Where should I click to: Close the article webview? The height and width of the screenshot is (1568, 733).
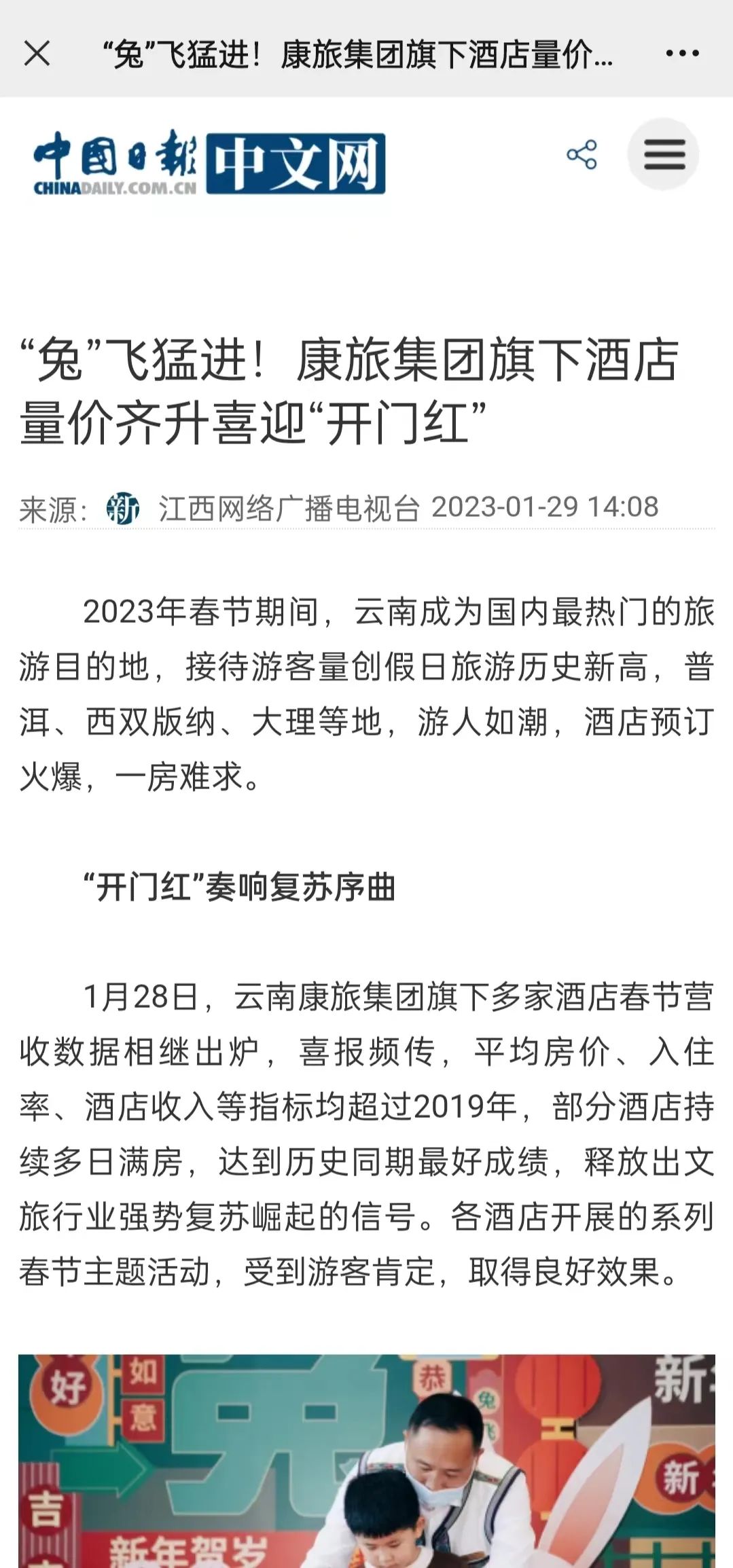[x=37, y=53]
